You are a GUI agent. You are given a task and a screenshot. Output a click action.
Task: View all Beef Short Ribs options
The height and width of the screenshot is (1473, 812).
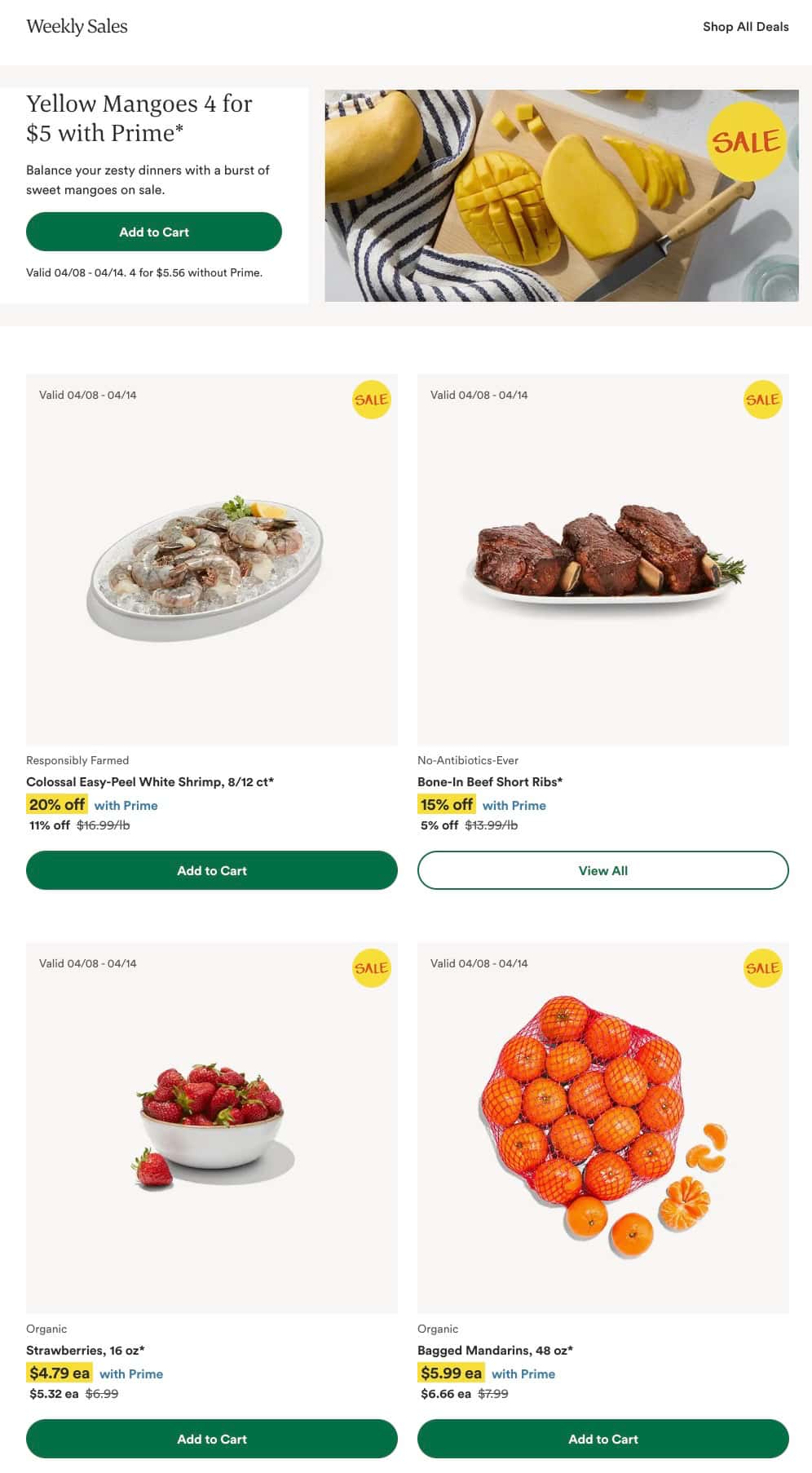602,870
